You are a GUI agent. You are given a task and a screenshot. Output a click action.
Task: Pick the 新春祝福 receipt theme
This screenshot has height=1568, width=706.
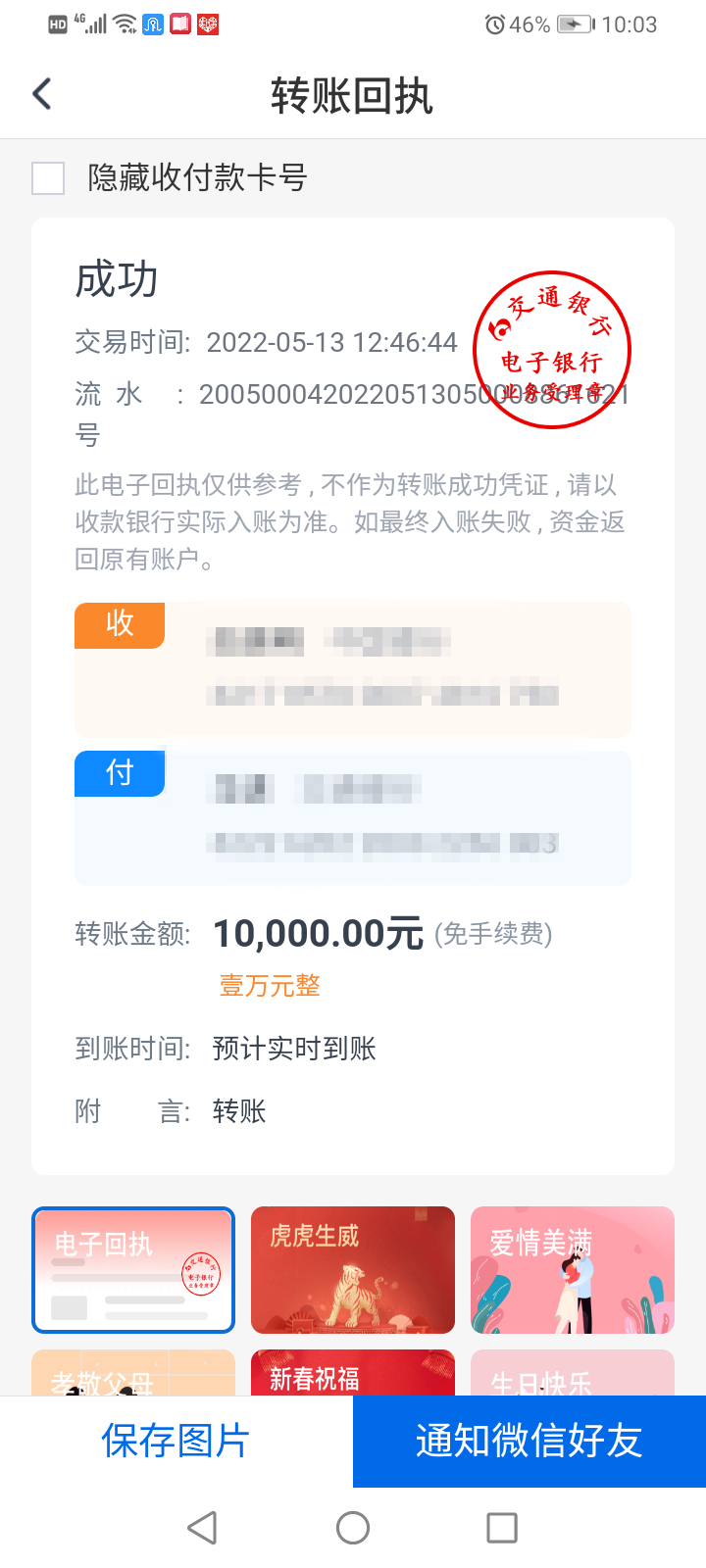pos(353,1373)
